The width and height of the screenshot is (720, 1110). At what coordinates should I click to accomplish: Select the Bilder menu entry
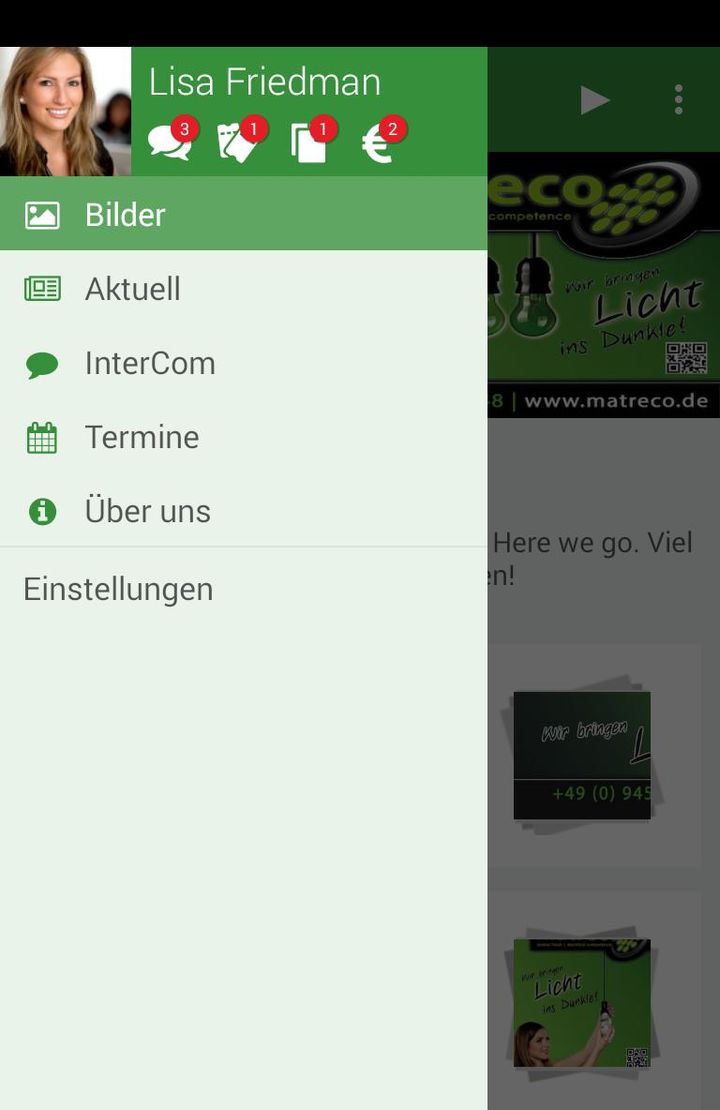click(124, 214)
